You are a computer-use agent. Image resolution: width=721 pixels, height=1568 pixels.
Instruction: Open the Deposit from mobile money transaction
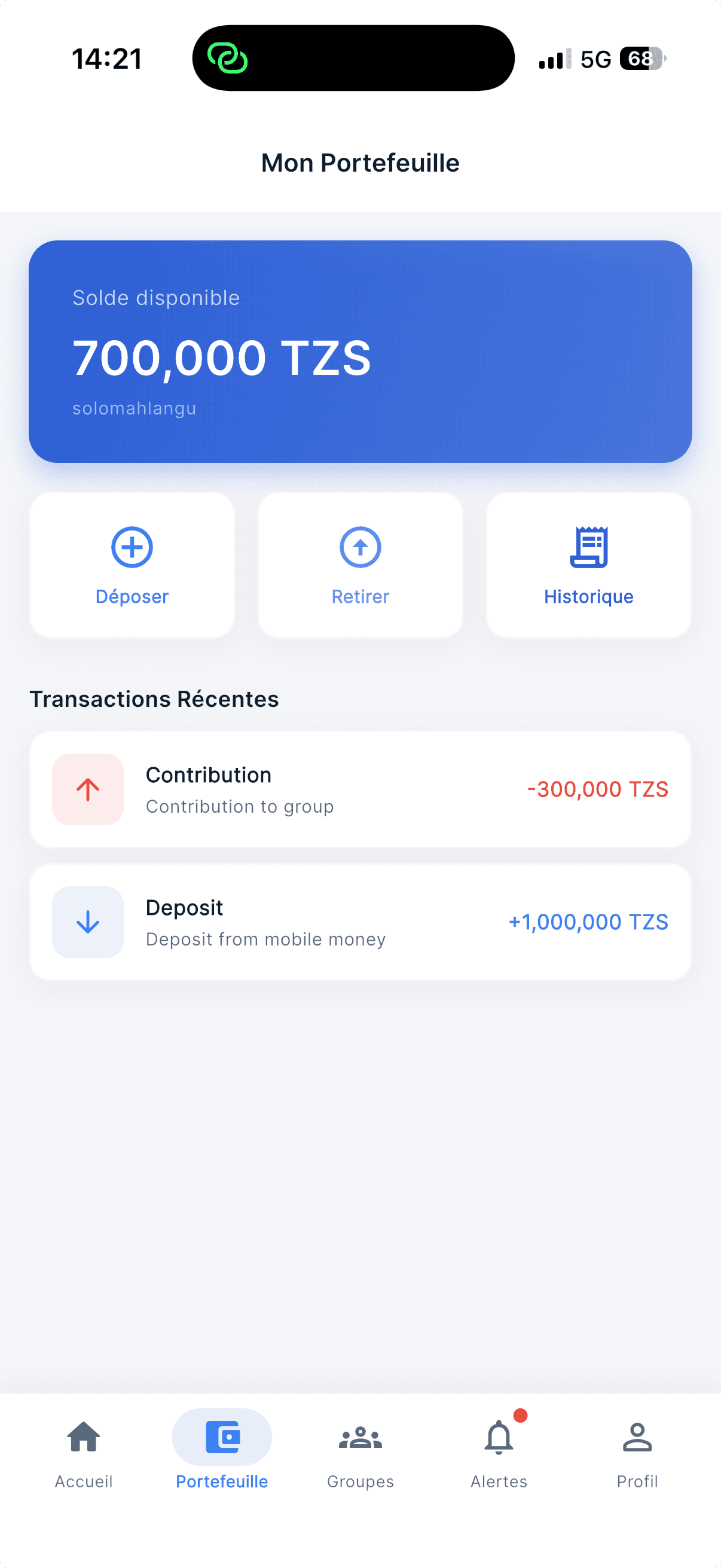(x=360, y=921)
